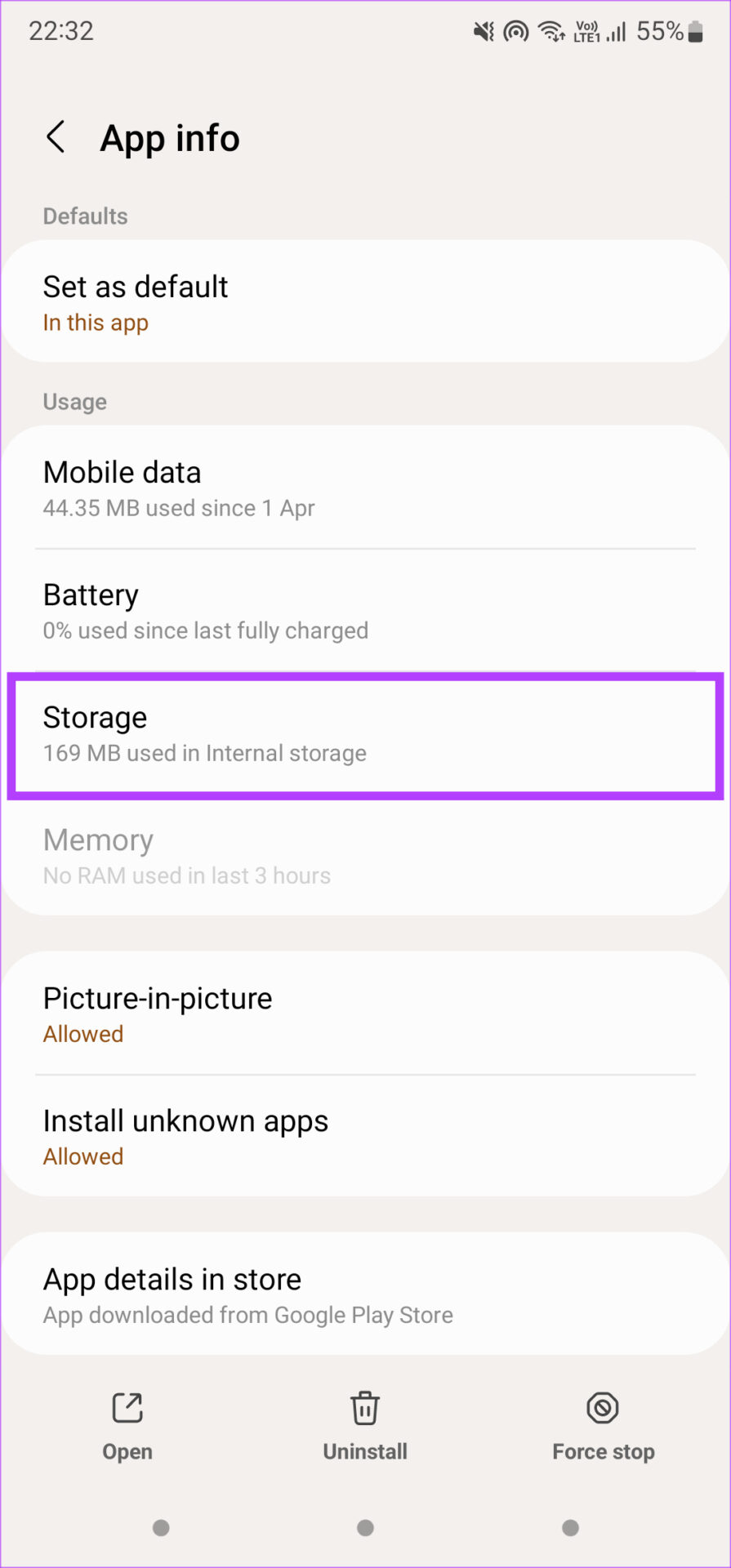Force stop the app
The width and height of the screenshot is (731, 1568).
[x=603, y=1426]
